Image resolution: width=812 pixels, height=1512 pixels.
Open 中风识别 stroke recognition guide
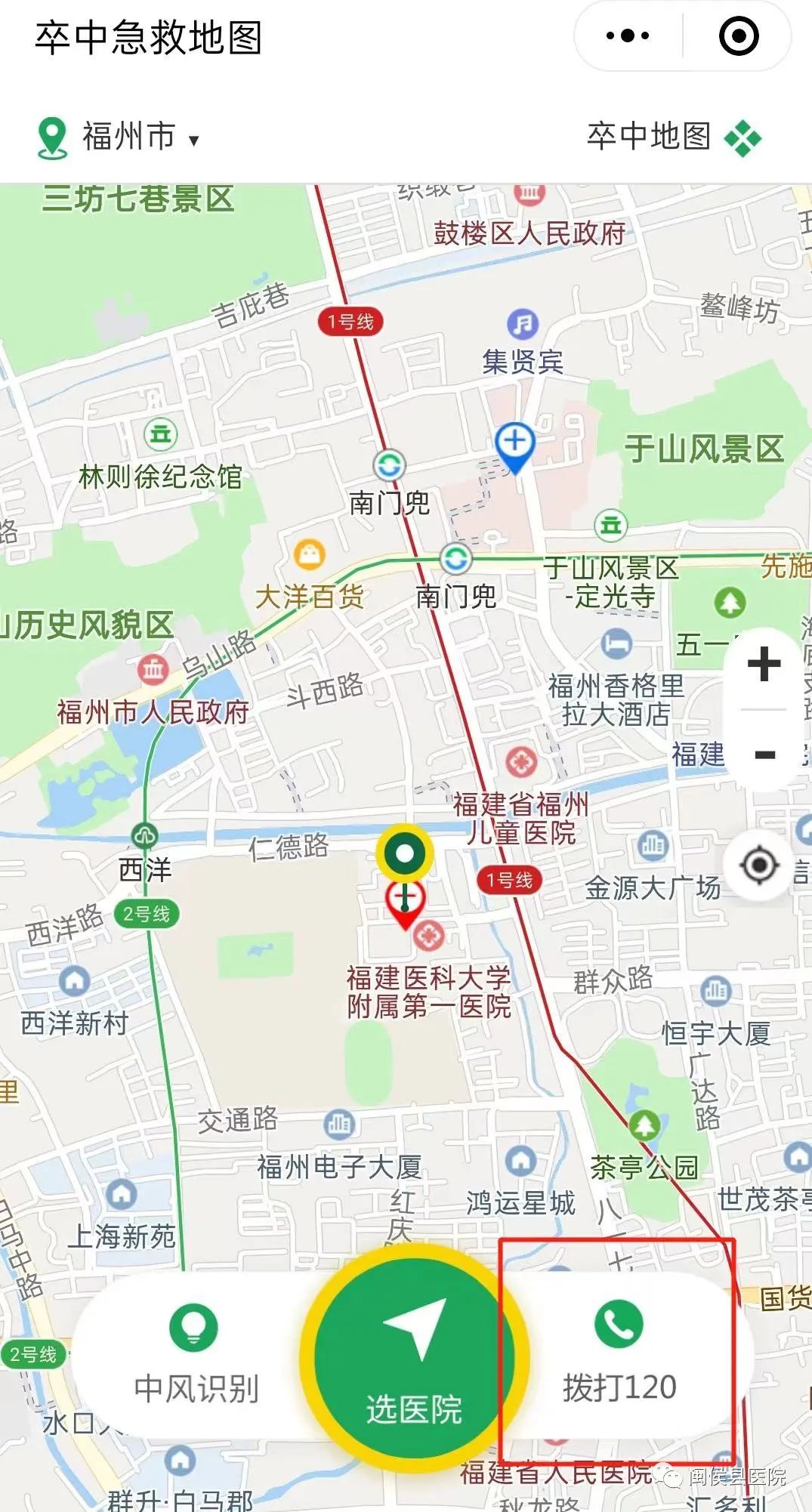[x=195, y=1357]
